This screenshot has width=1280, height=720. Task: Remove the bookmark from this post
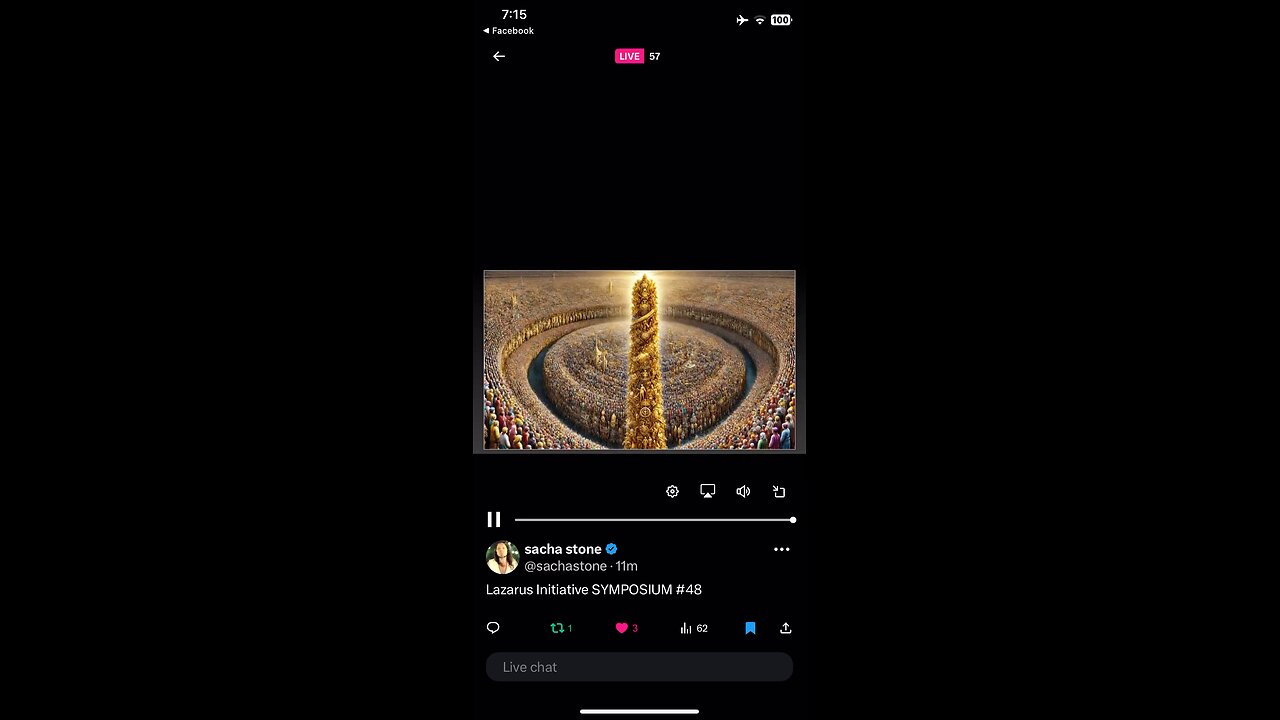(750, 628)
